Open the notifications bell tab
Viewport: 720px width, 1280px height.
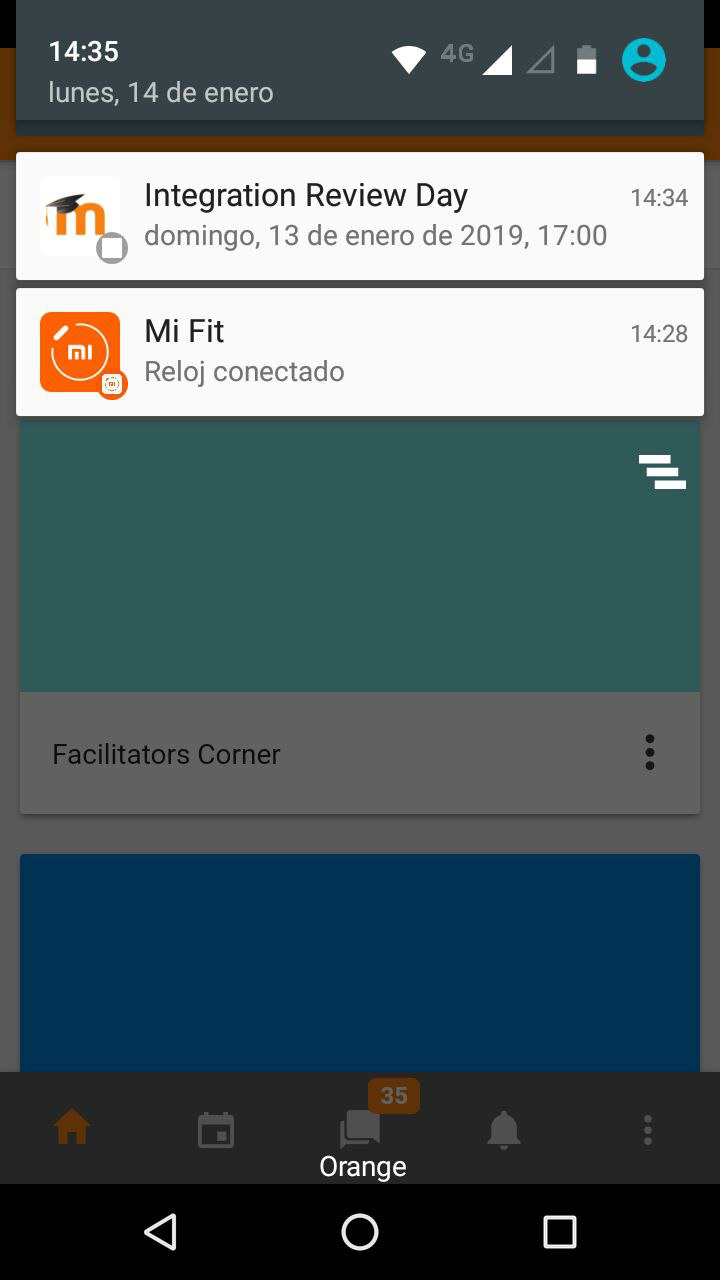click(504, 1130)
